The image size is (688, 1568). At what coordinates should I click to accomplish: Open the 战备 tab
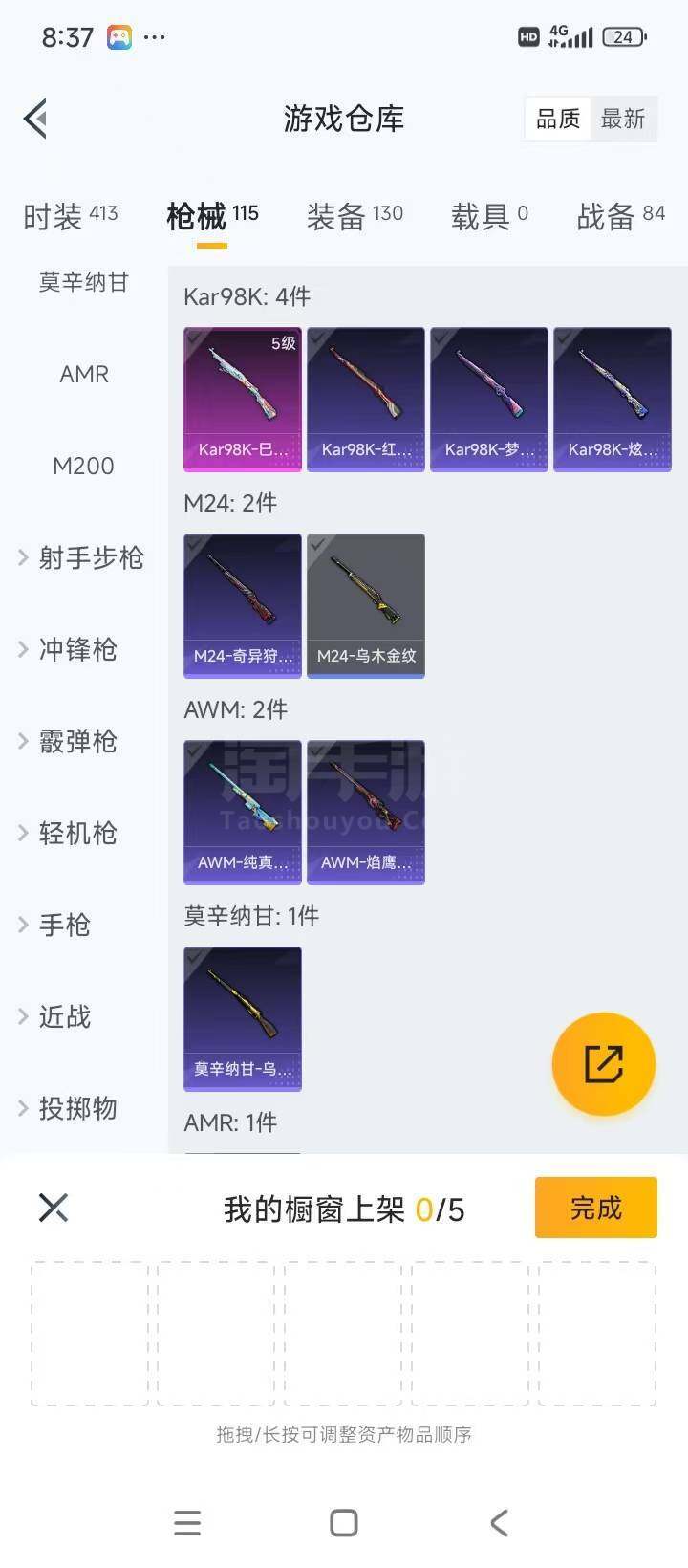pos(620,216)
